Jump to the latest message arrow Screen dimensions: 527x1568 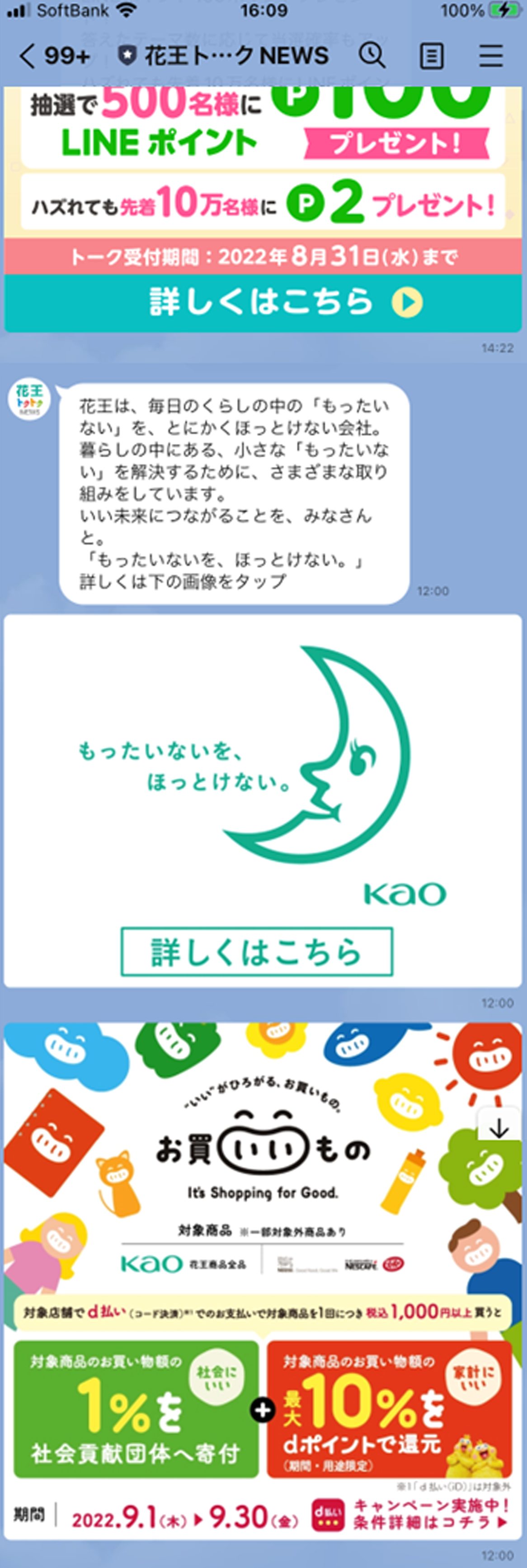click(499, 1129)
